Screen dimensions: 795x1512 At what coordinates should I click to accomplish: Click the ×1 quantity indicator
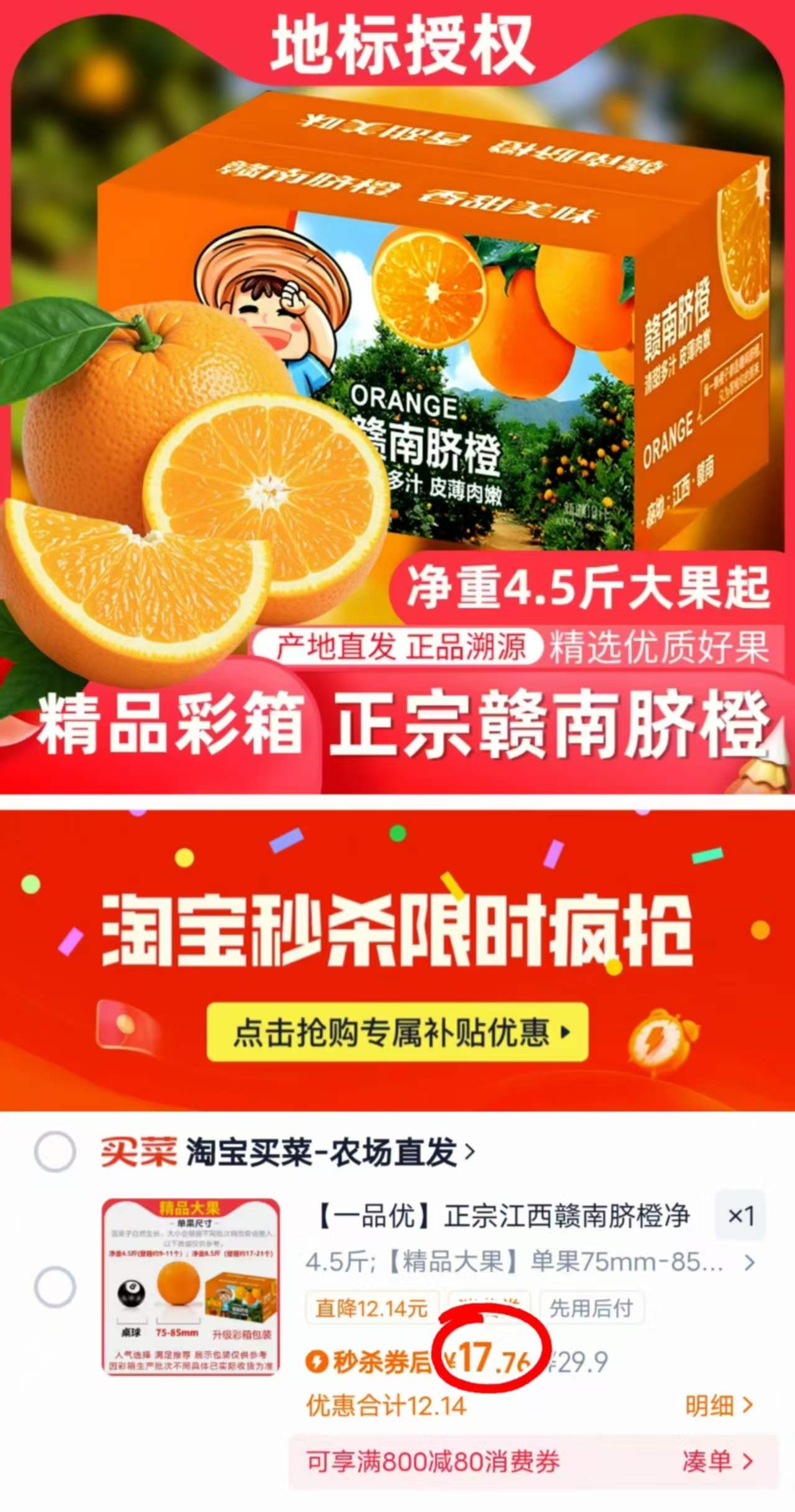click(x=742, y=1216)
